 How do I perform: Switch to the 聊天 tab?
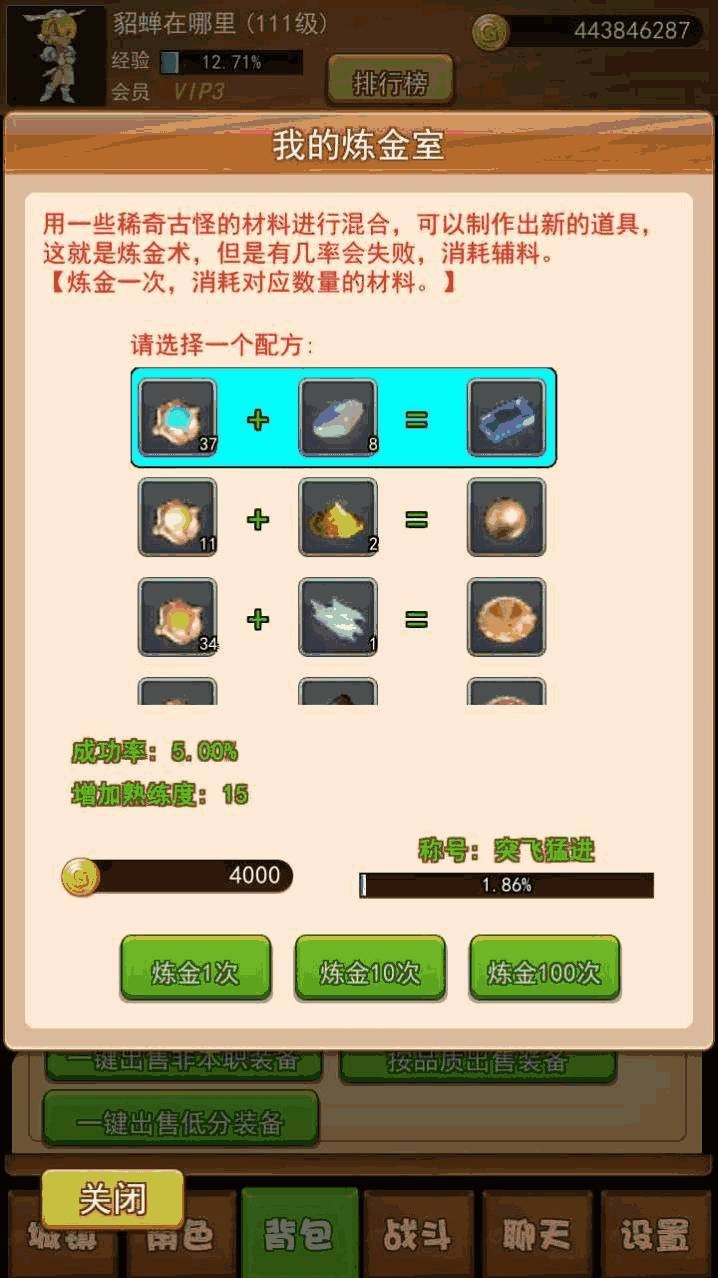coord(536,1234)
